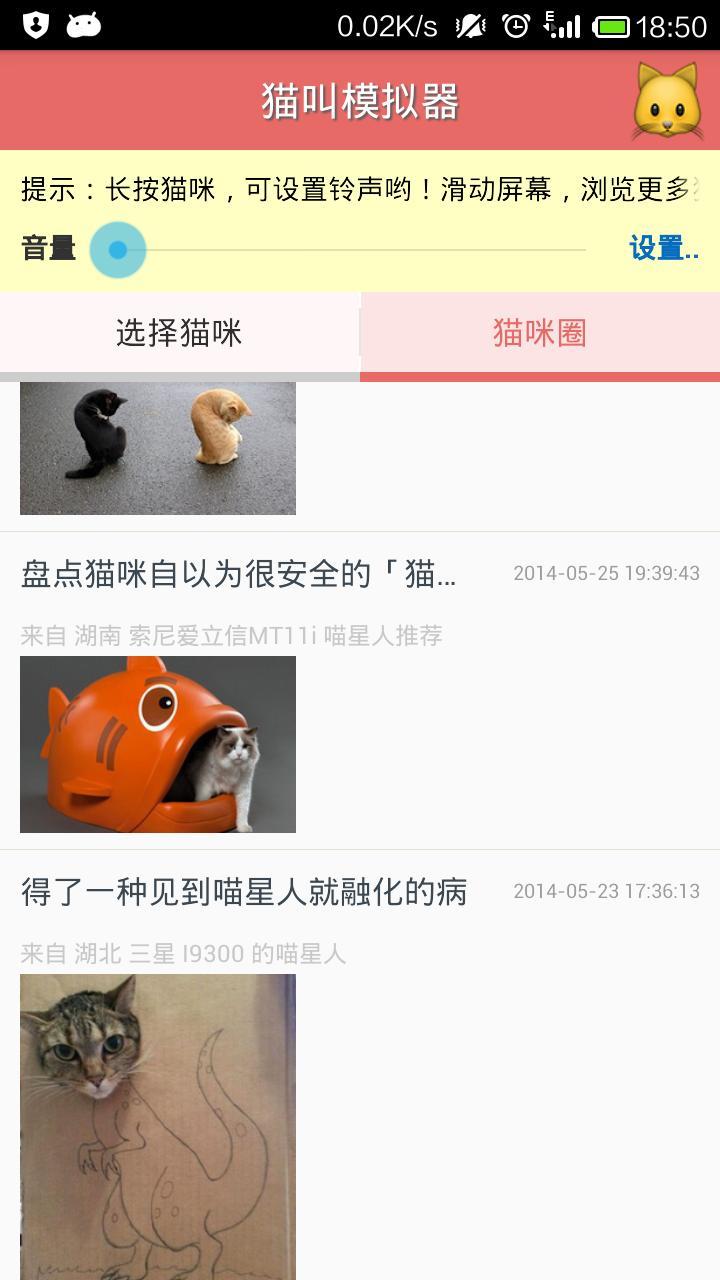This screenshot has height=1280, width=720.
Task: View the orange fish cat house picture
Action: click(158, 744)
